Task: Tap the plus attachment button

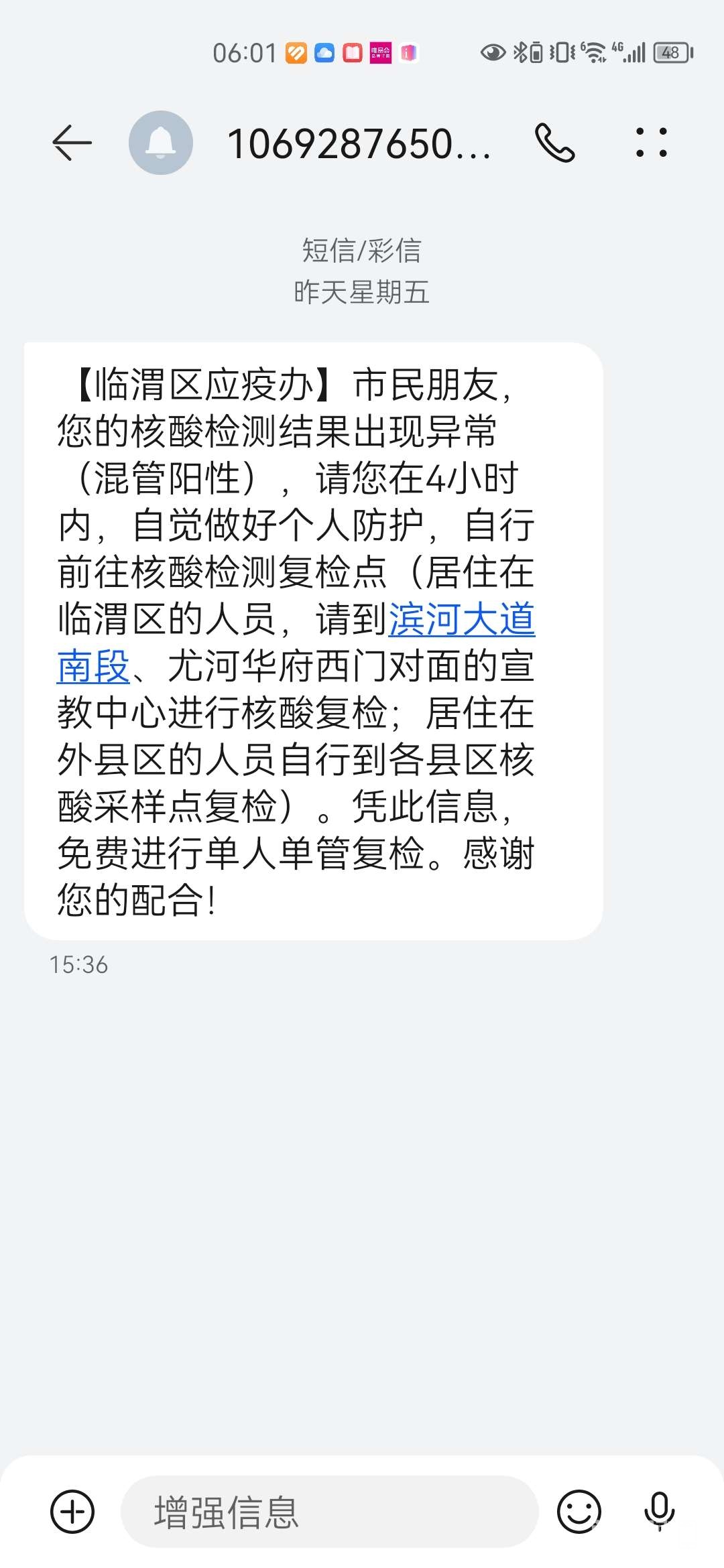Action: 72,1512
